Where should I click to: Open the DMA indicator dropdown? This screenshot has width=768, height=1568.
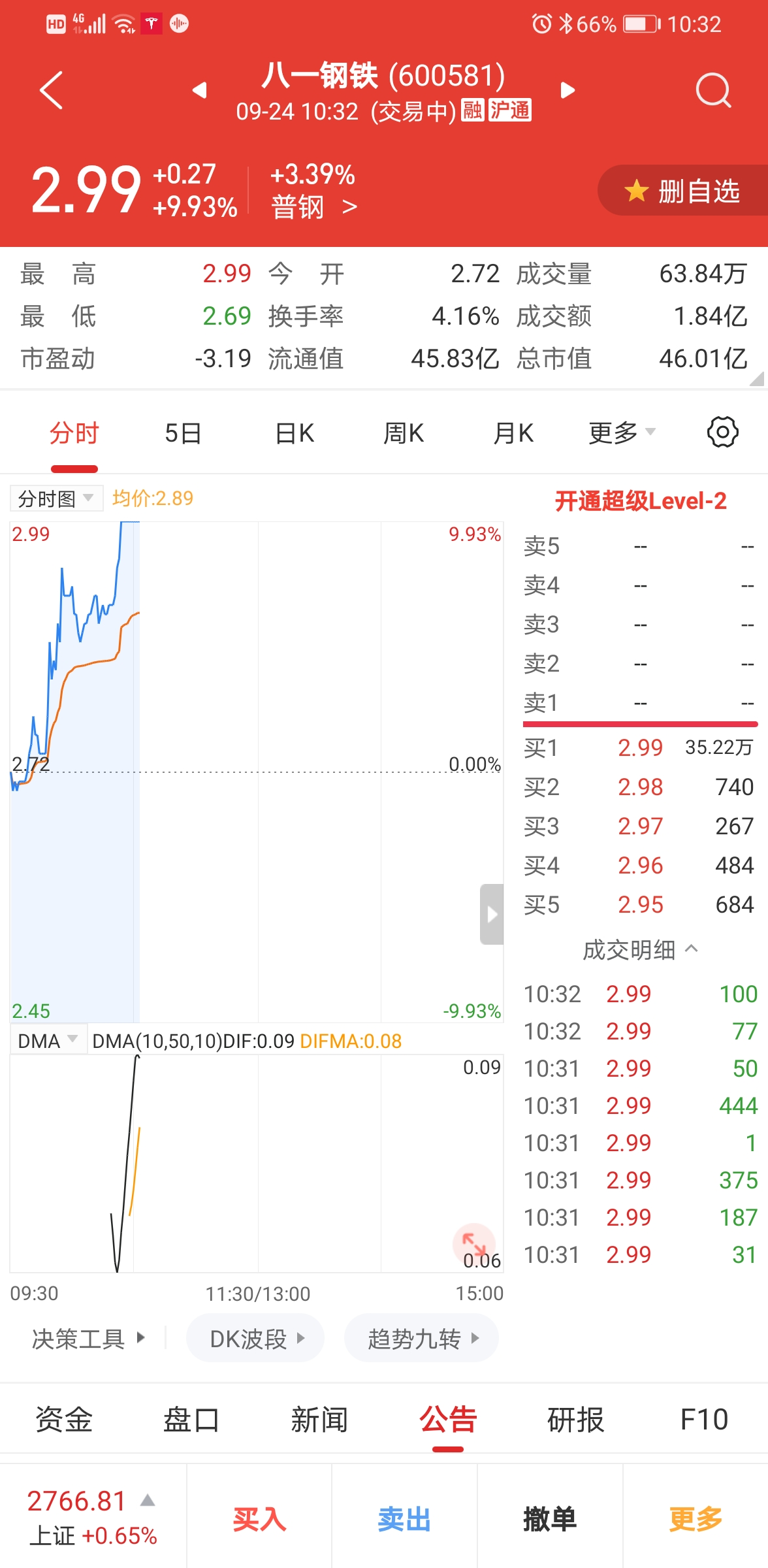[48, 1041]
